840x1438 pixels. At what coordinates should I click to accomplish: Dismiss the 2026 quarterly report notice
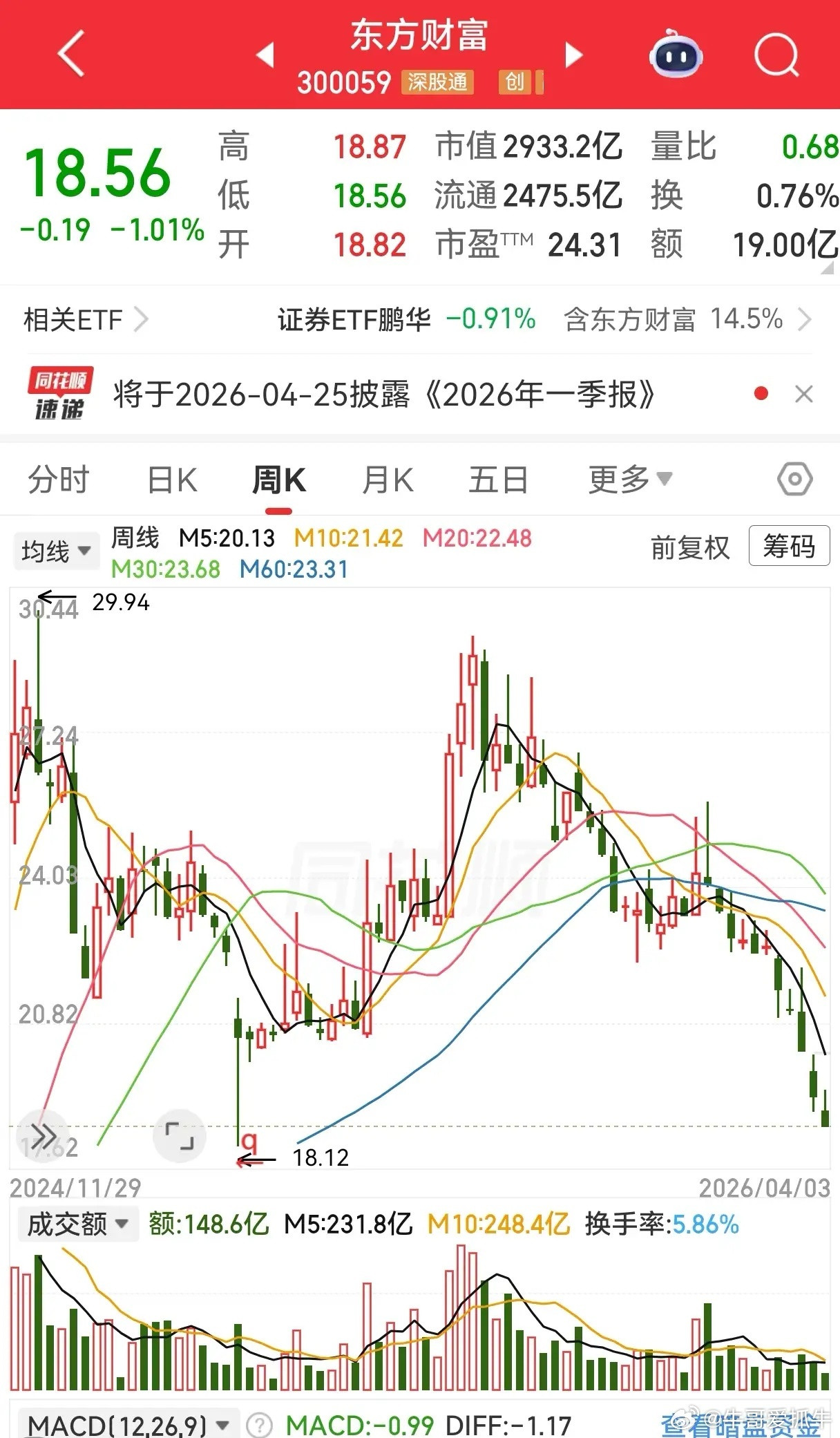pos(803,394)
